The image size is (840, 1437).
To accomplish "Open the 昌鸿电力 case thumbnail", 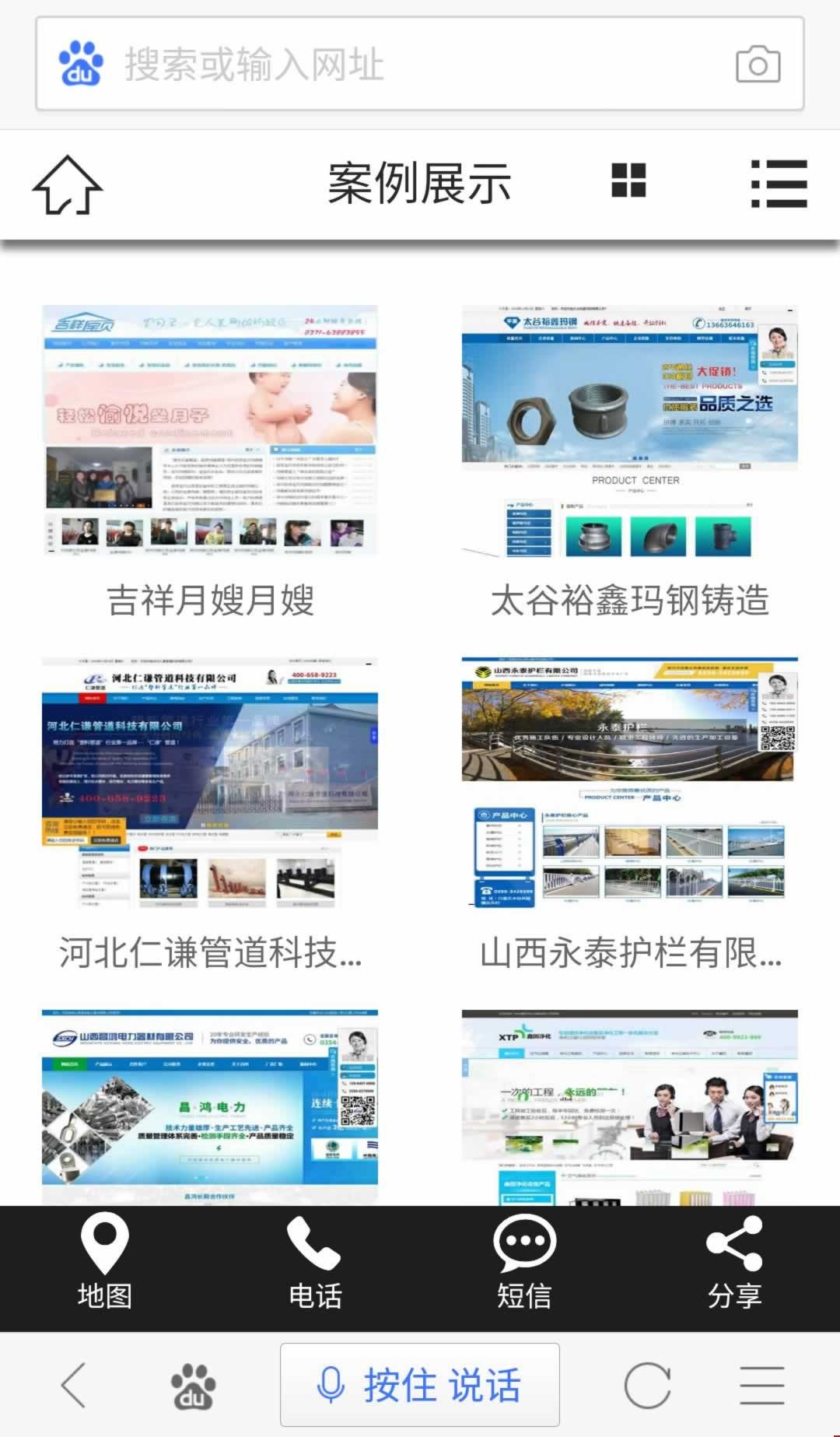I will [x=210, y=1106].
